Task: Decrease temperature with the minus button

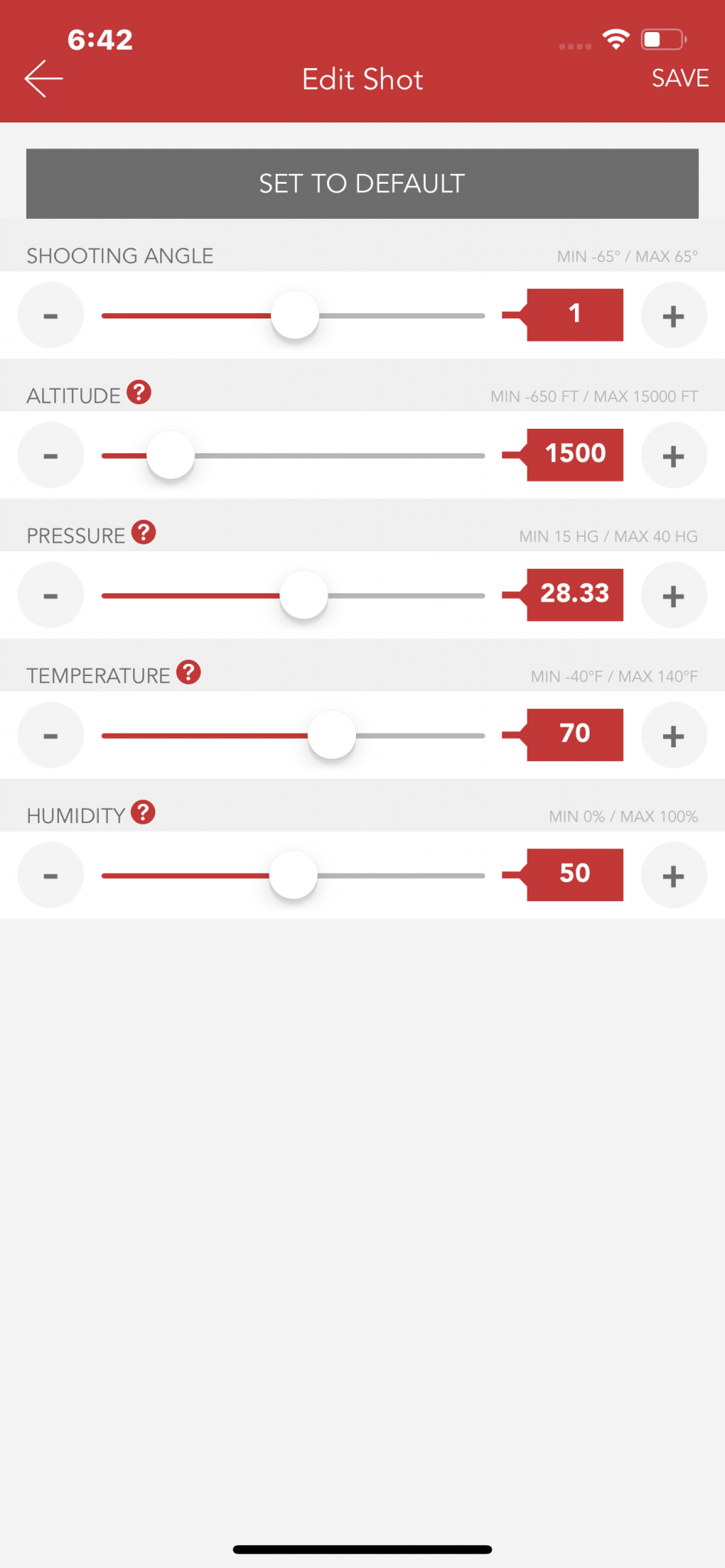Action: click(x=51, y=736)
